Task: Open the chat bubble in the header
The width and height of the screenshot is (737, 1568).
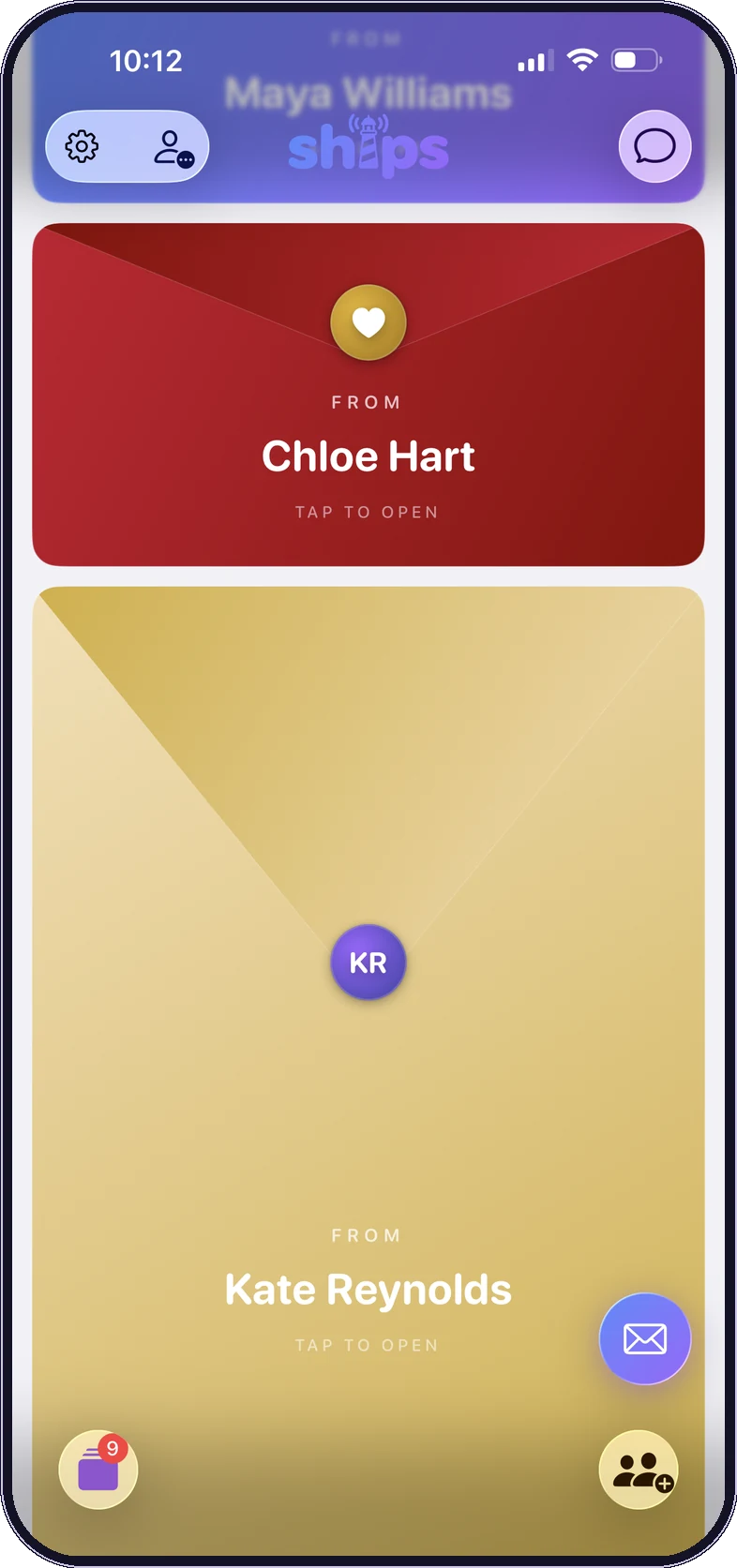Action: [654, 146]
